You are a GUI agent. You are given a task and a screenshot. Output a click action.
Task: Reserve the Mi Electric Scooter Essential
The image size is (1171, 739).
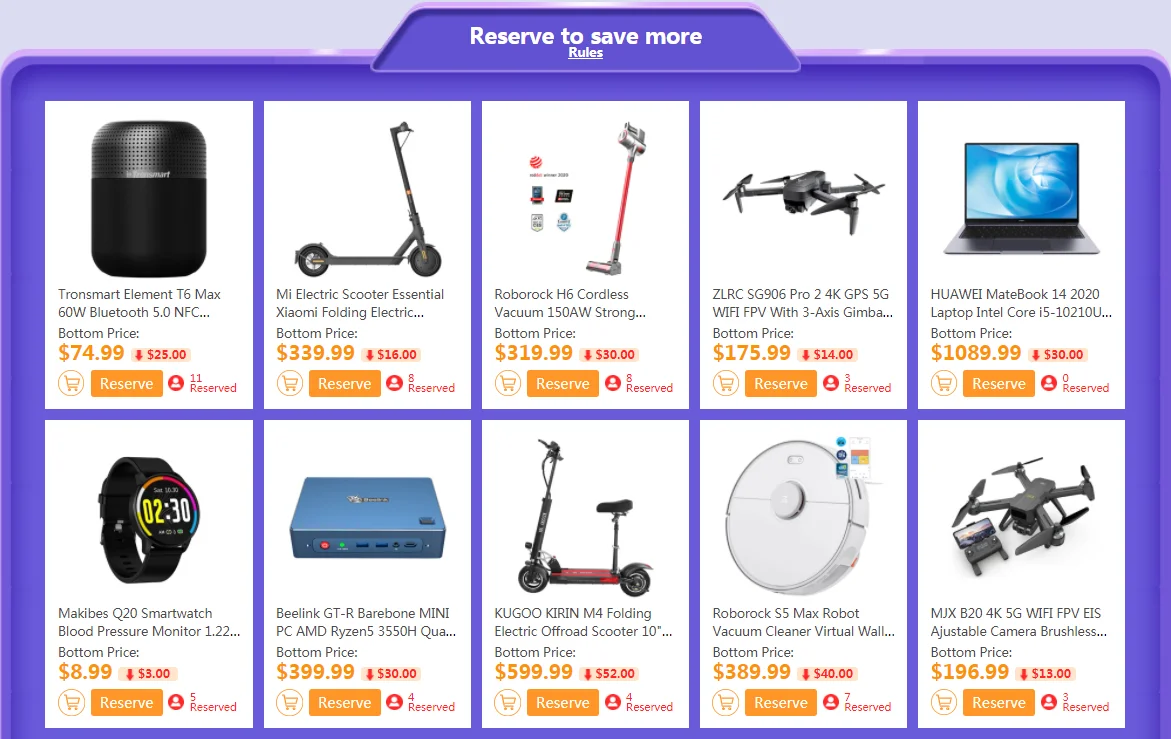tap(344, 384)
